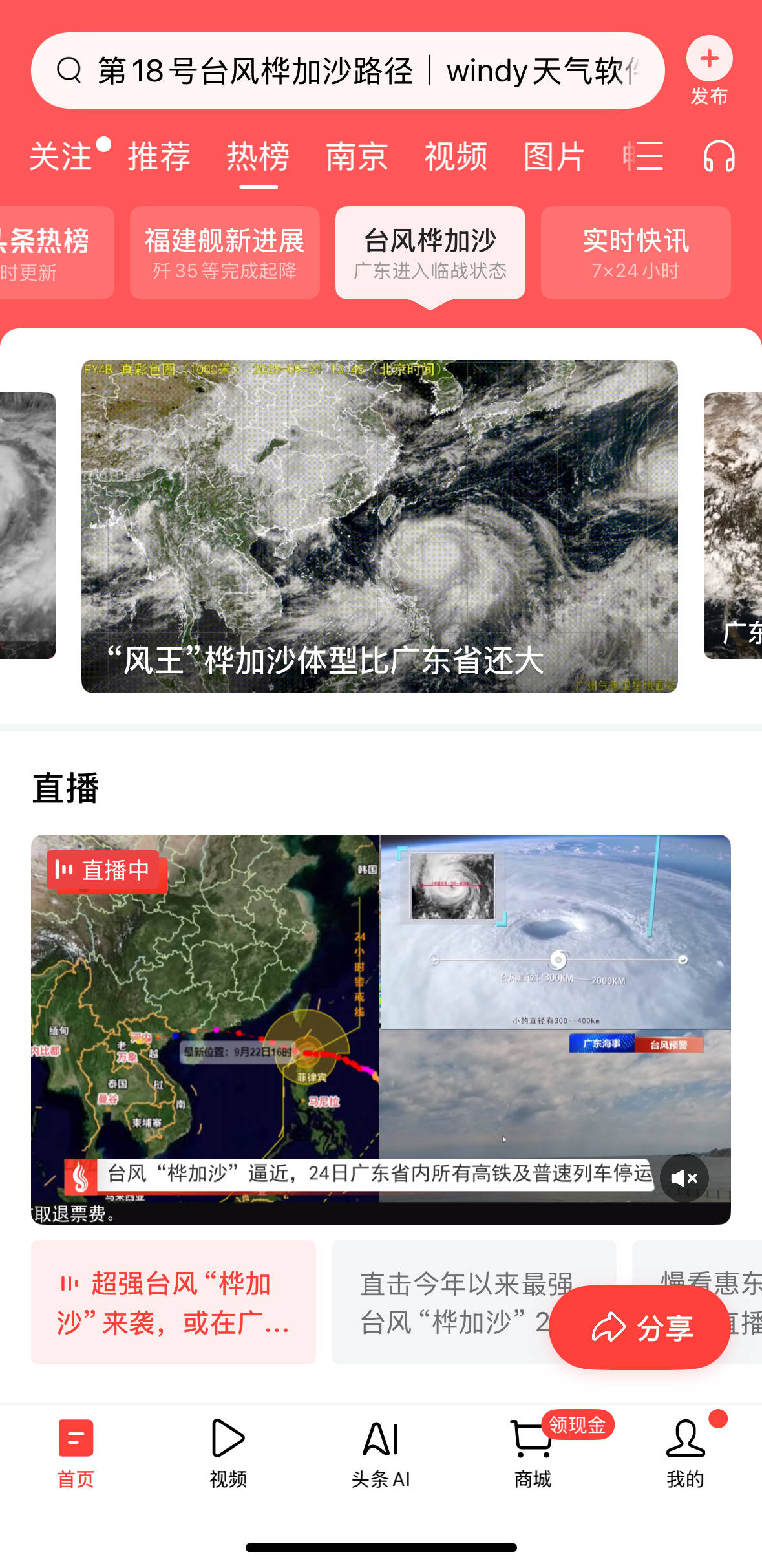This screenshot has height=1568, width=762.
Task: Open the search box at the top
Action: point(348,70)
